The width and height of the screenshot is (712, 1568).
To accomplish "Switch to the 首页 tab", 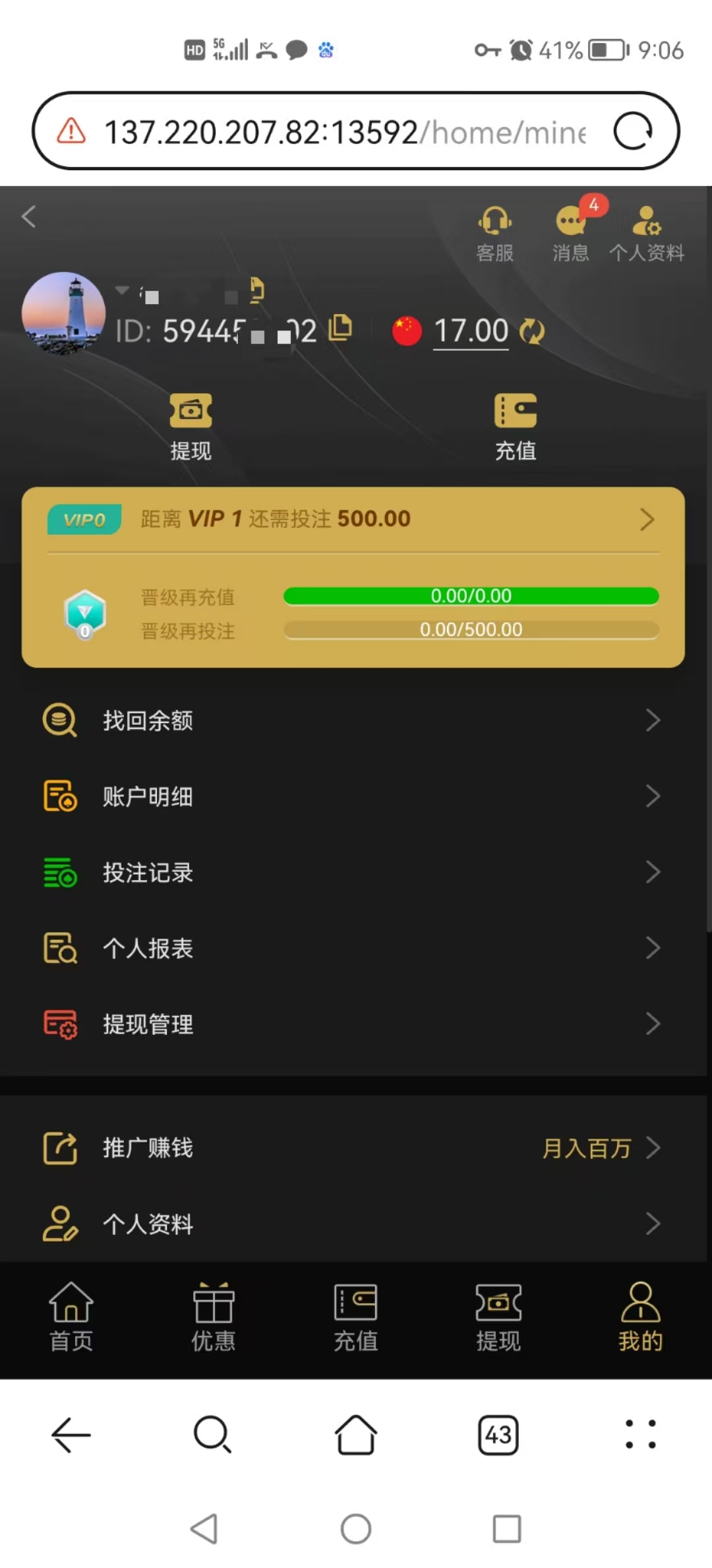I will click(71, 1317).
